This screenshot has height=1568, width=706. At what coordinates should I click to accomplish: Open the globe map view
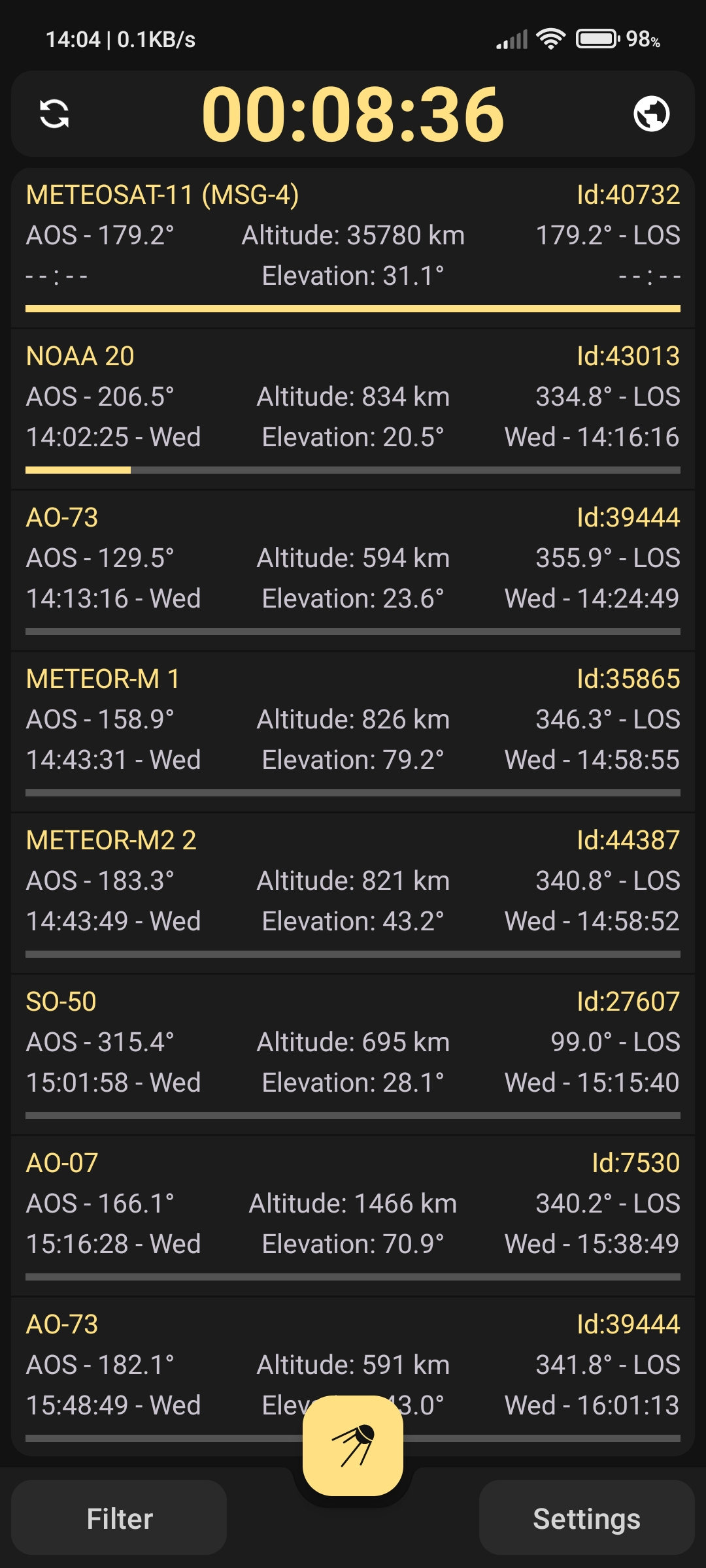[x=651, y=114]
